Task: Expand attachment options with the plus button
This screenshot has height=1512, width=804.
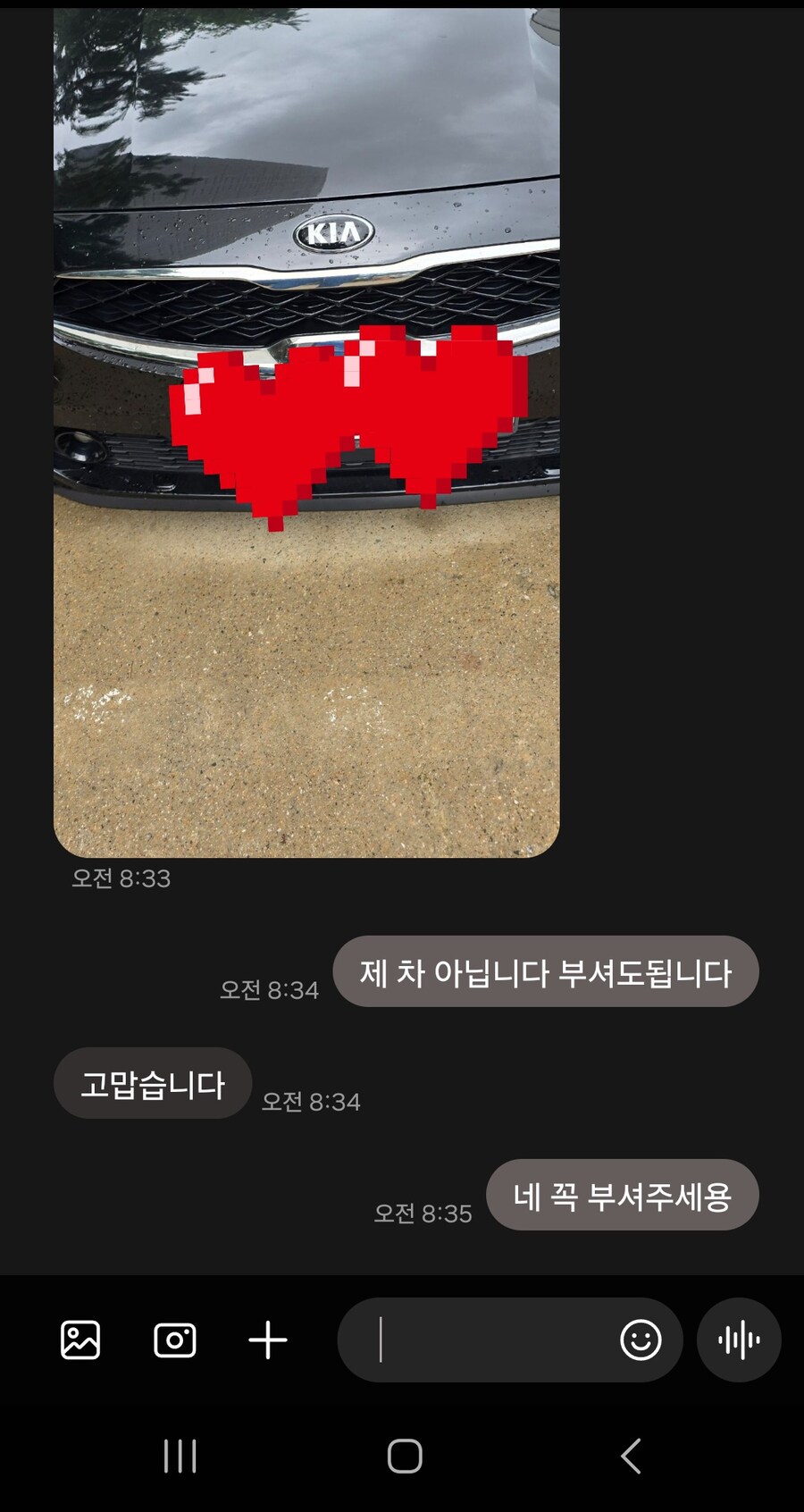Action: (x=268, y=1340)
